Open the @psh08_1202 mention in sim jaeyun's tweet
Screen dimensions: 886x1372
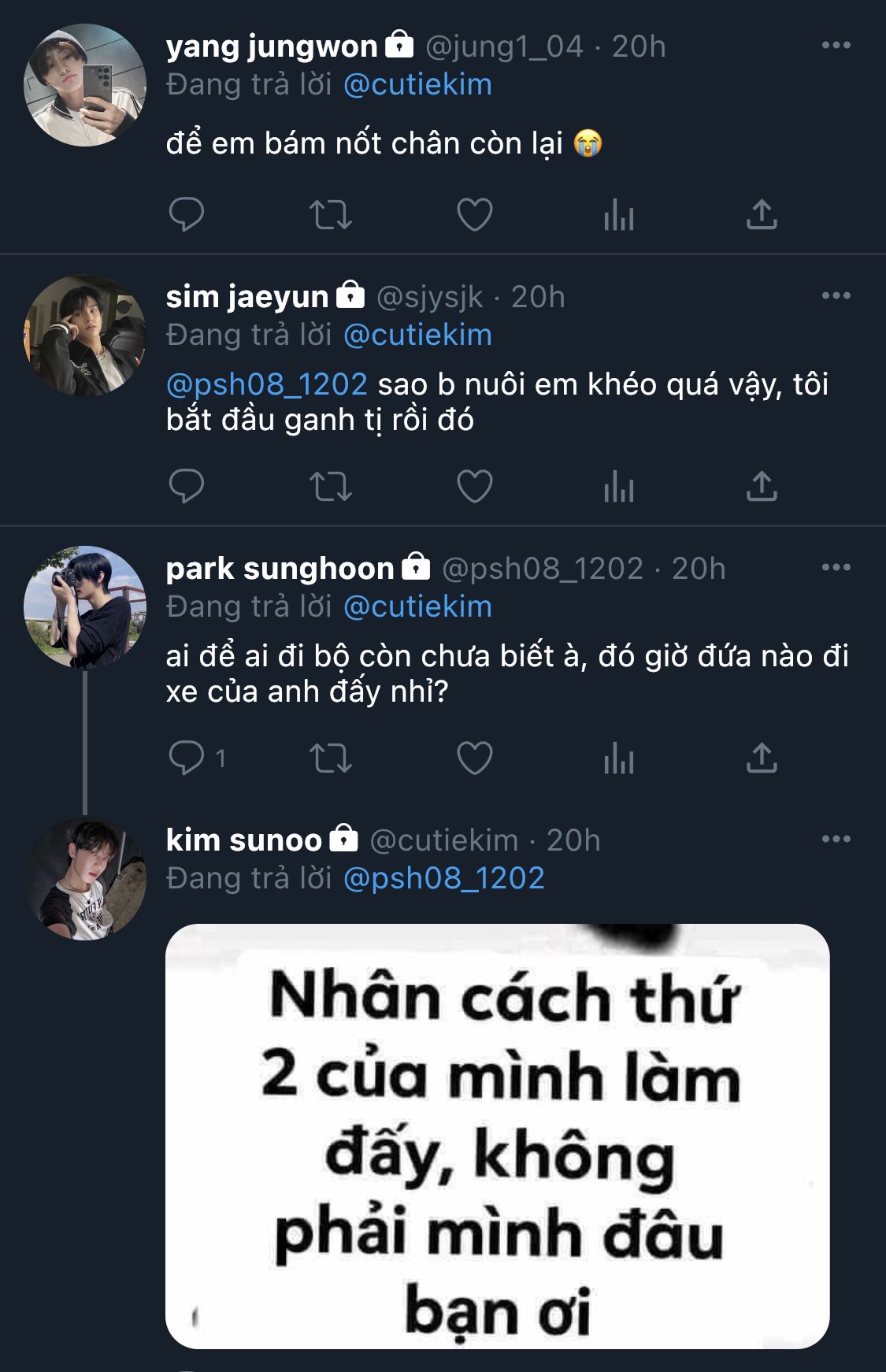pos(267,384)
